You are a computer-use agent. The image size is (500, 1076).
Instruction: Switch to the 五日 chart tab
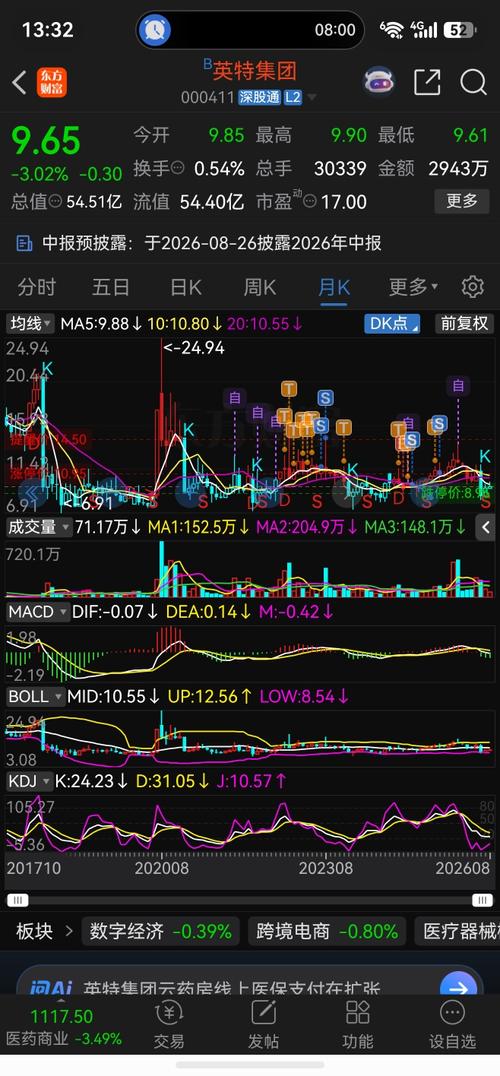110,287
